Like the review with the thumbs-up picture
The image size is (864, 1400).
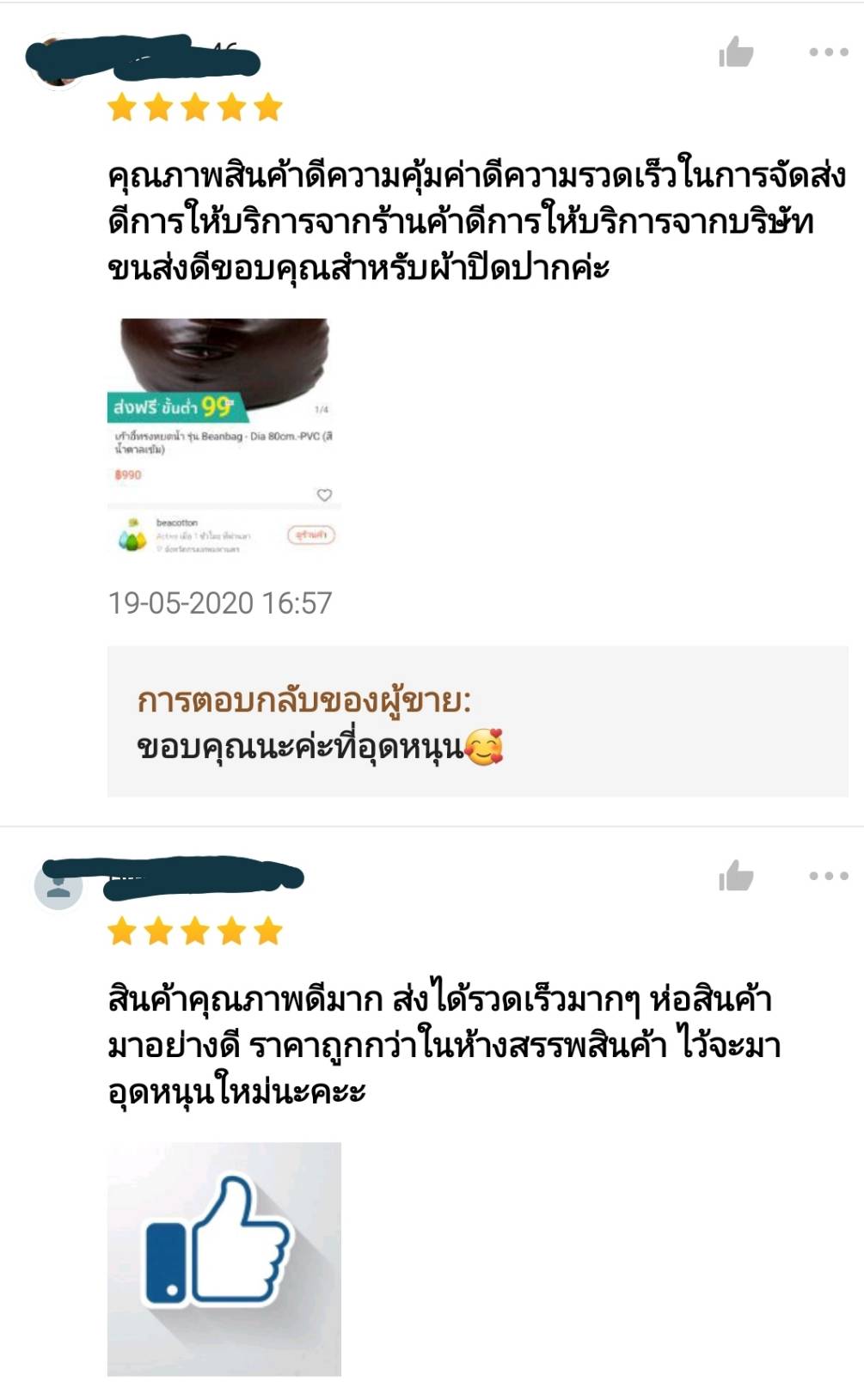(736, 876)
